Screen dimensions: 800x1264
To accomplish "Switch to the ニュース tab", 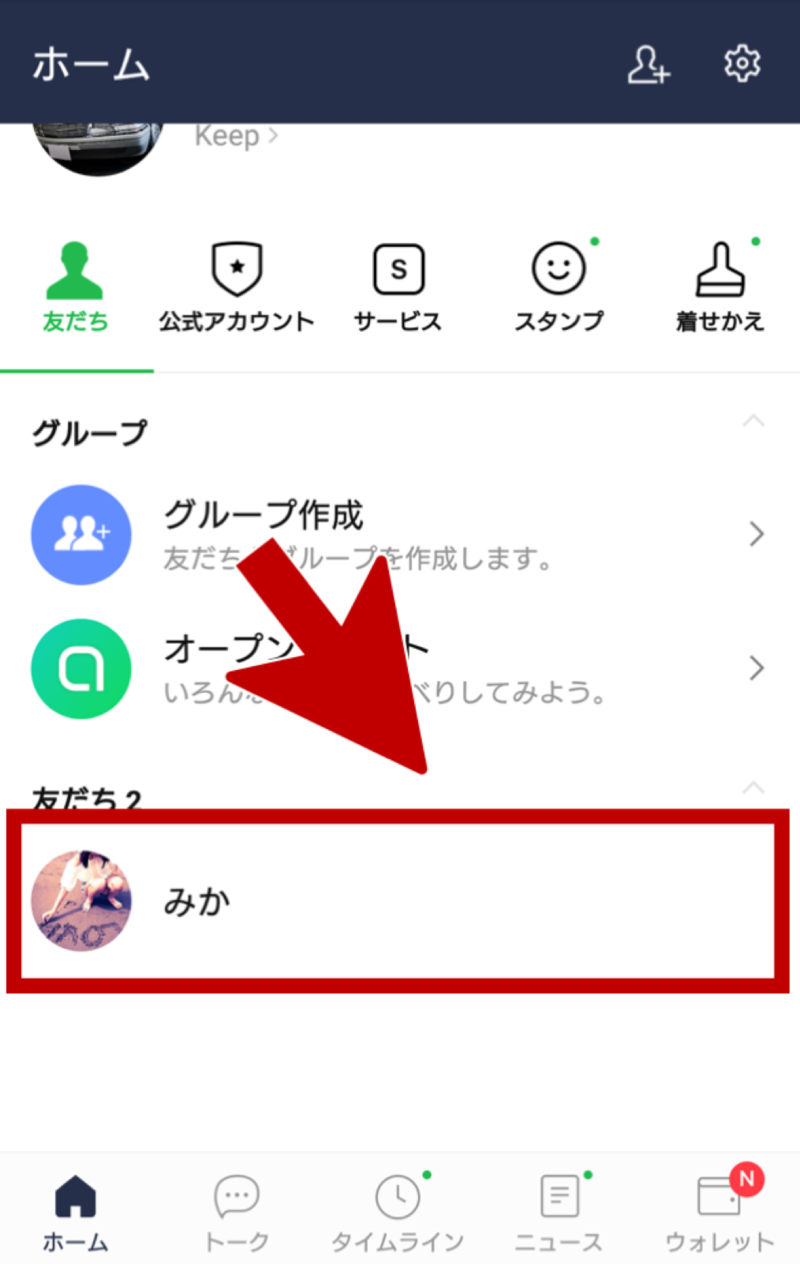I will pos(558,1213).
